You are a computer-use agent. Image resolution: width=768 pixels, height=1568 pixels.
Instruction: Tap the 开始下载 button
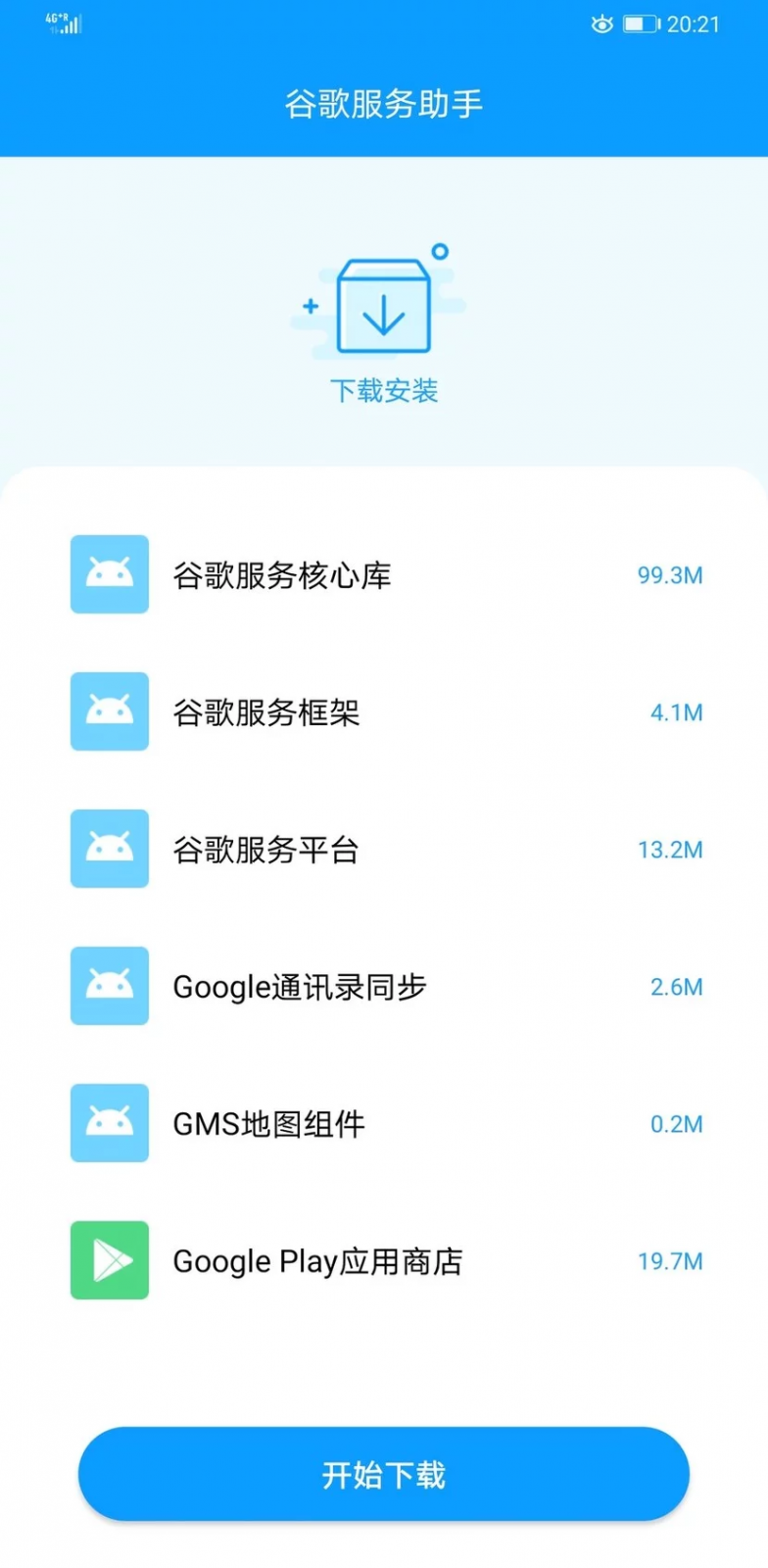383,1473
